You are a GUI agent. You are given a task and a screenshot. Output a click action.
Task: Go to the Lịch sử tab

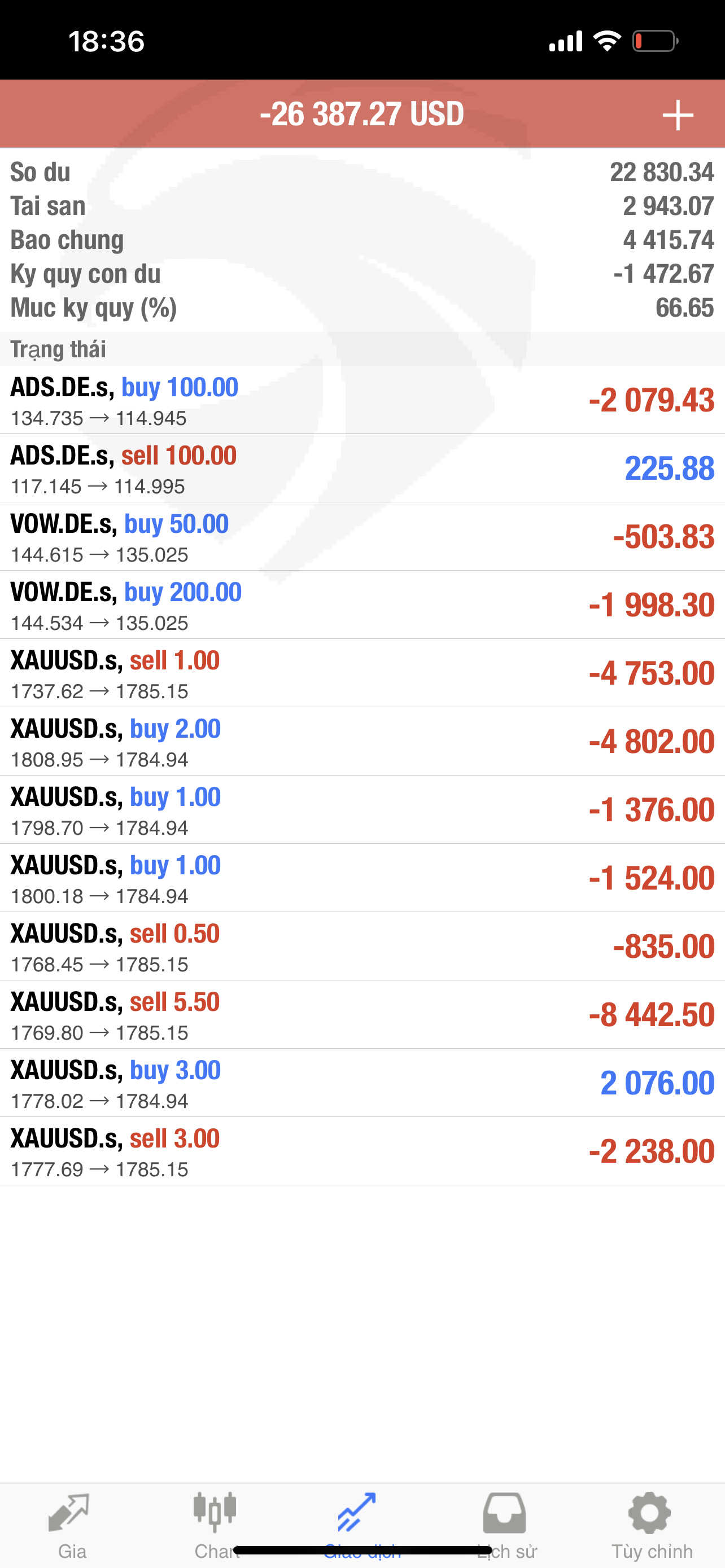tap(506, 1526)
